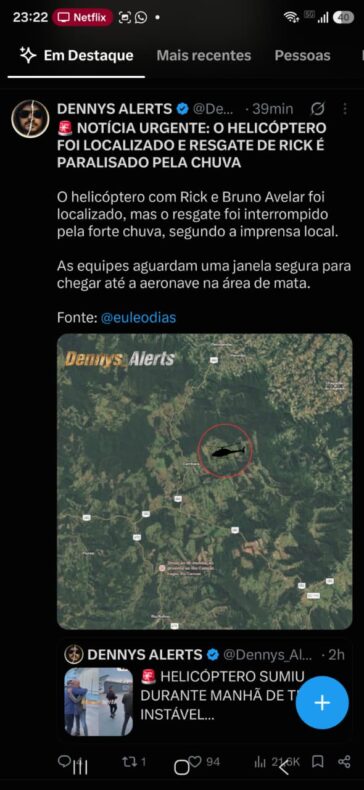Go back using system navigation arrow
Screen dimensions: 364x790
[x=284, y=767]
